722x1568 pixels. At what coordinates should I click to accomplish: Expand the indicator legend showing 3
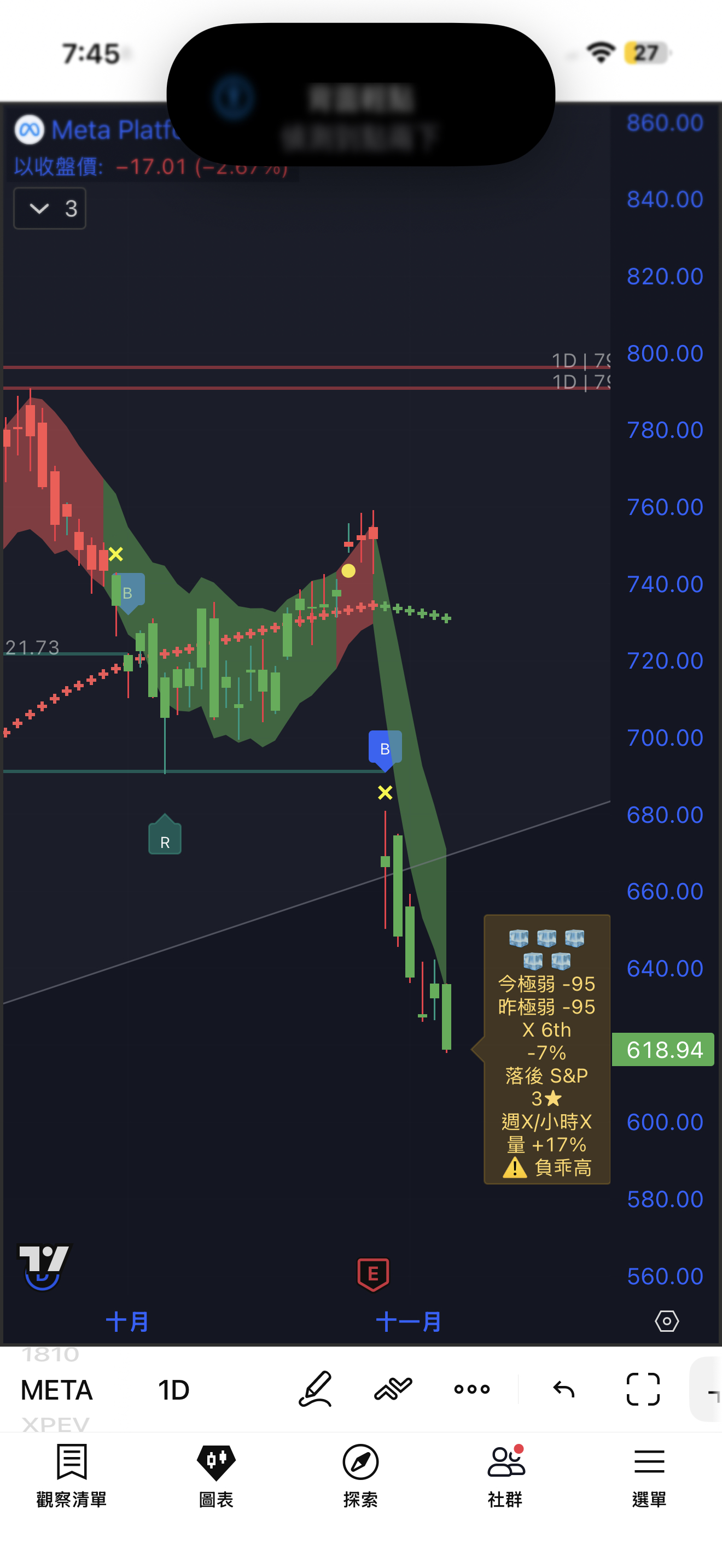tap(49, 209)
